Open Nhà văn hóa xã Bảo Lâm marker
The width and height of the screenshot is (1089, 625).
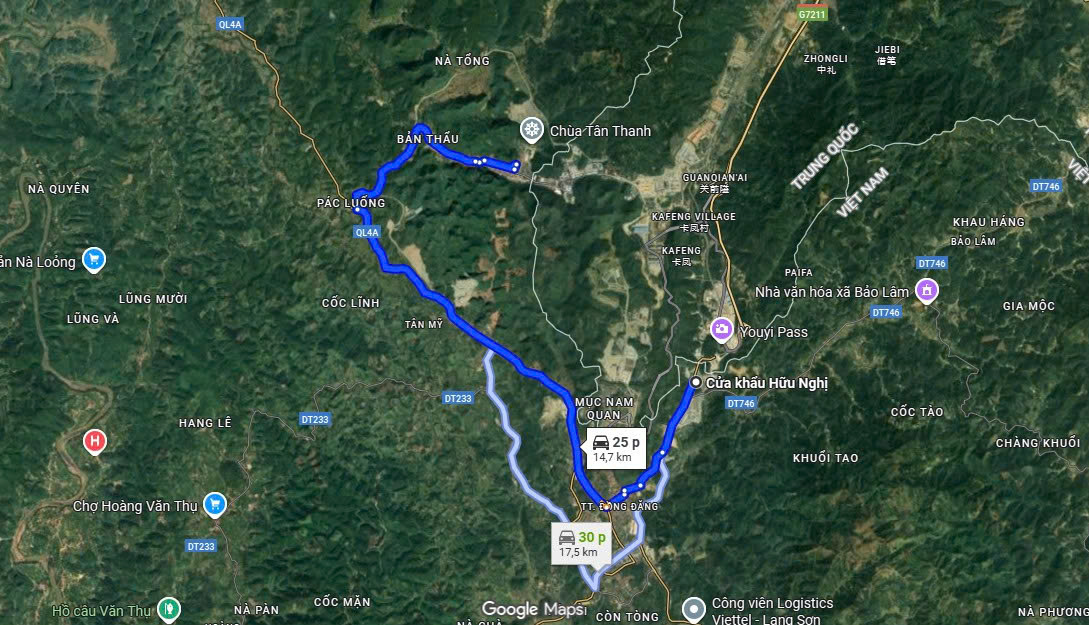point(928,291)
